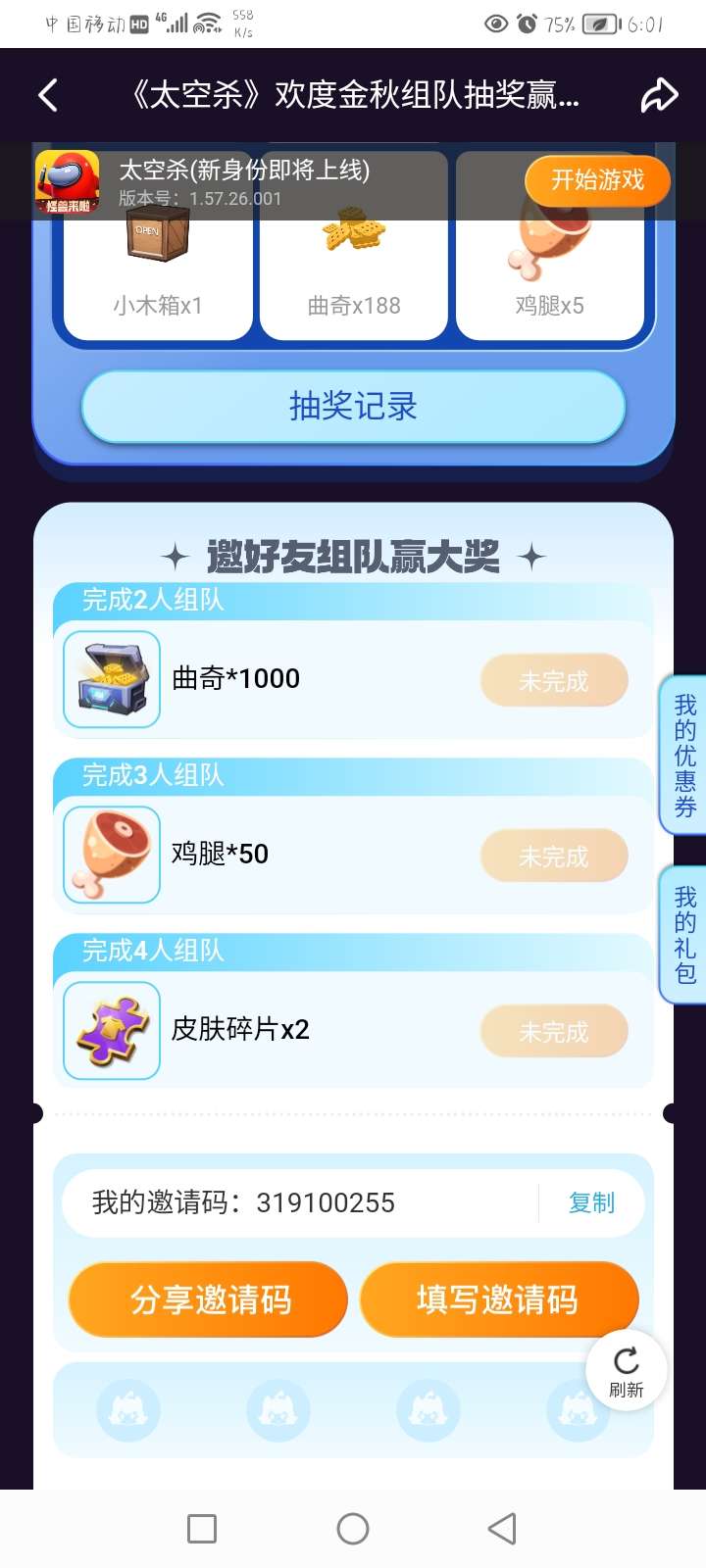Share this event page via the arrow icon
Screen dimensions: 706x1568
(659, 95)
